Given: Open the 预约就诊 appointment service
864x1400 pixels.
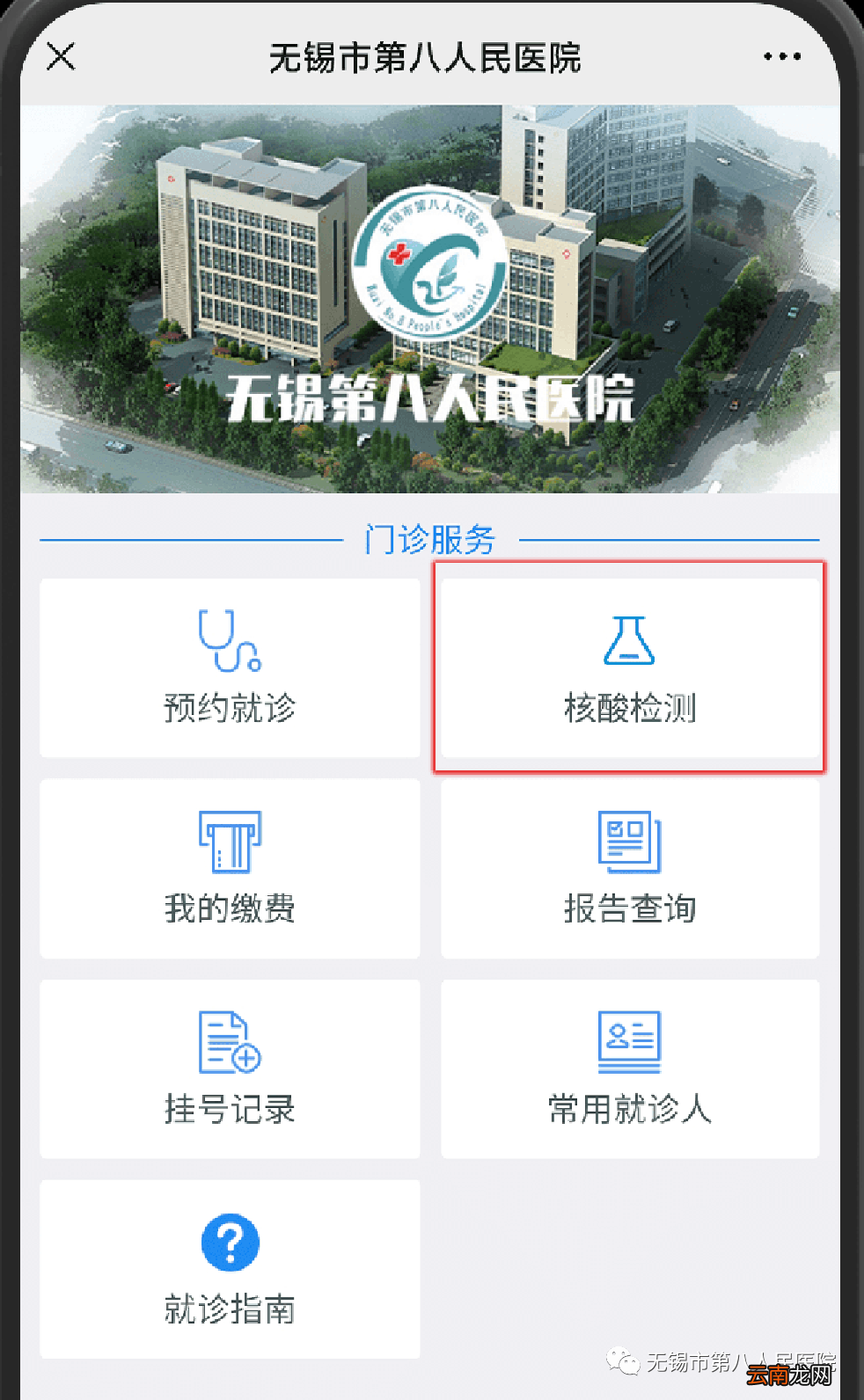Looking at the screenshot, I should tap(229, 668).
